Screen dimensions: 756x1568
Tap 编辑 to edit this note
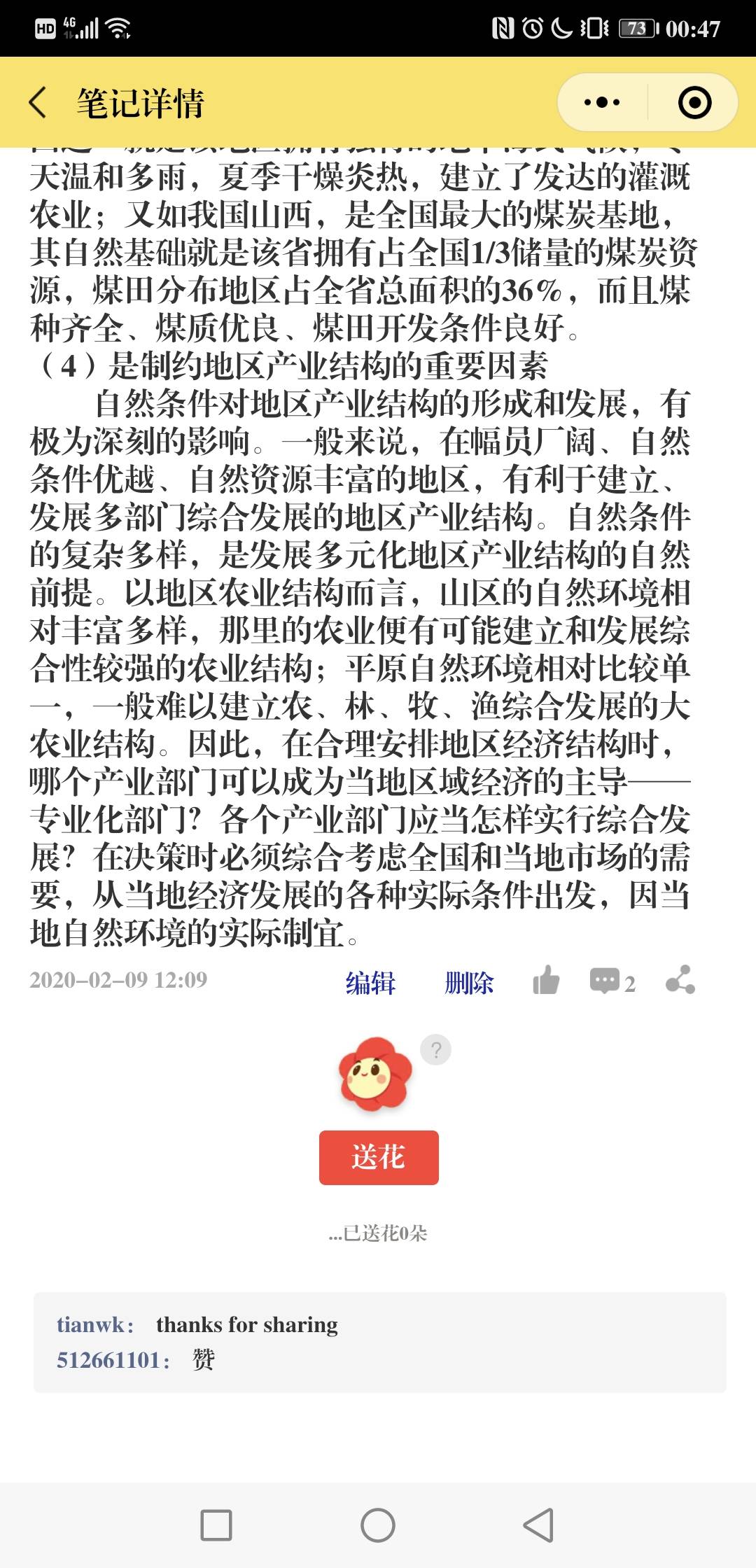[x=370, y=983]
